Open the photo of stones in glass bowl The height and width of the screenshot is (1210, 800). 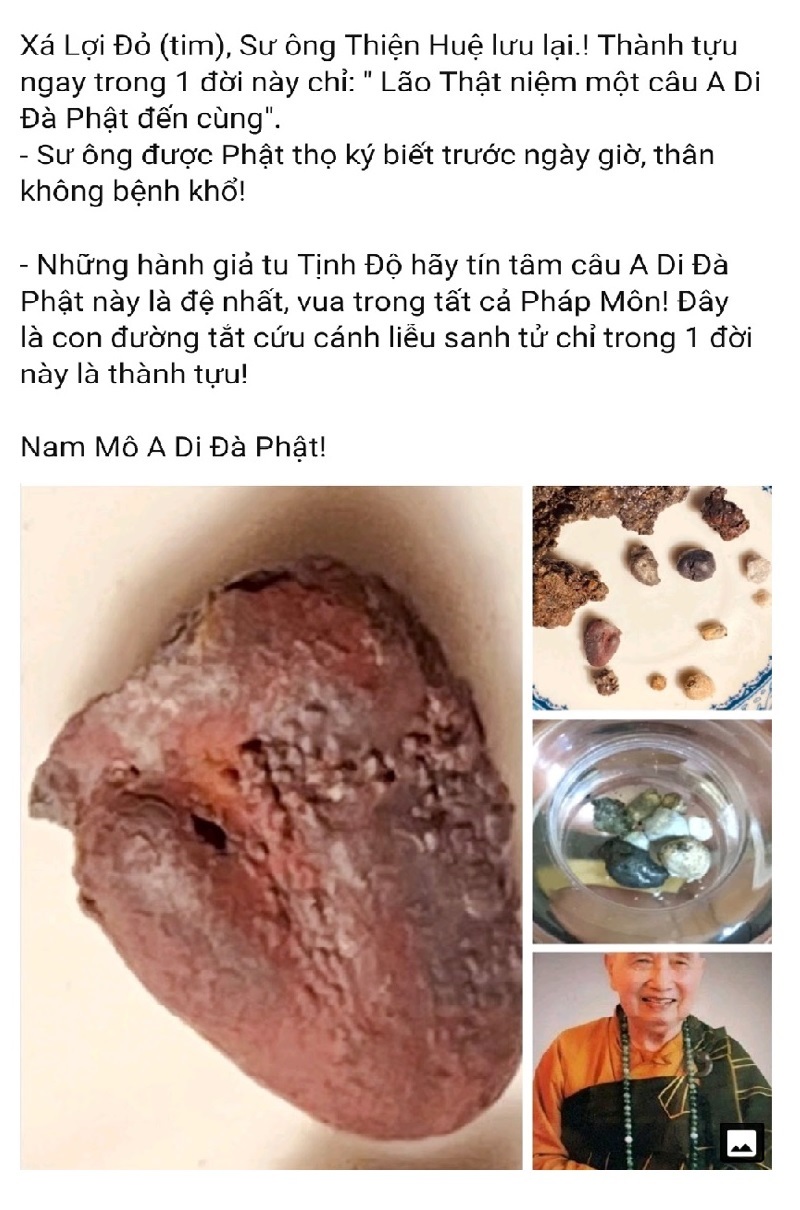651,831
